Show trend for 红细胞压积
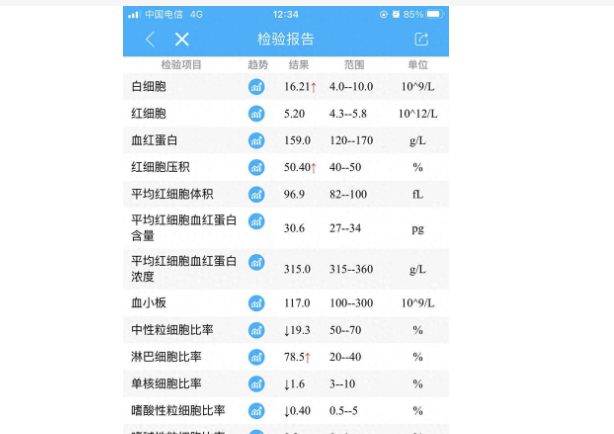 click(257, 167)
